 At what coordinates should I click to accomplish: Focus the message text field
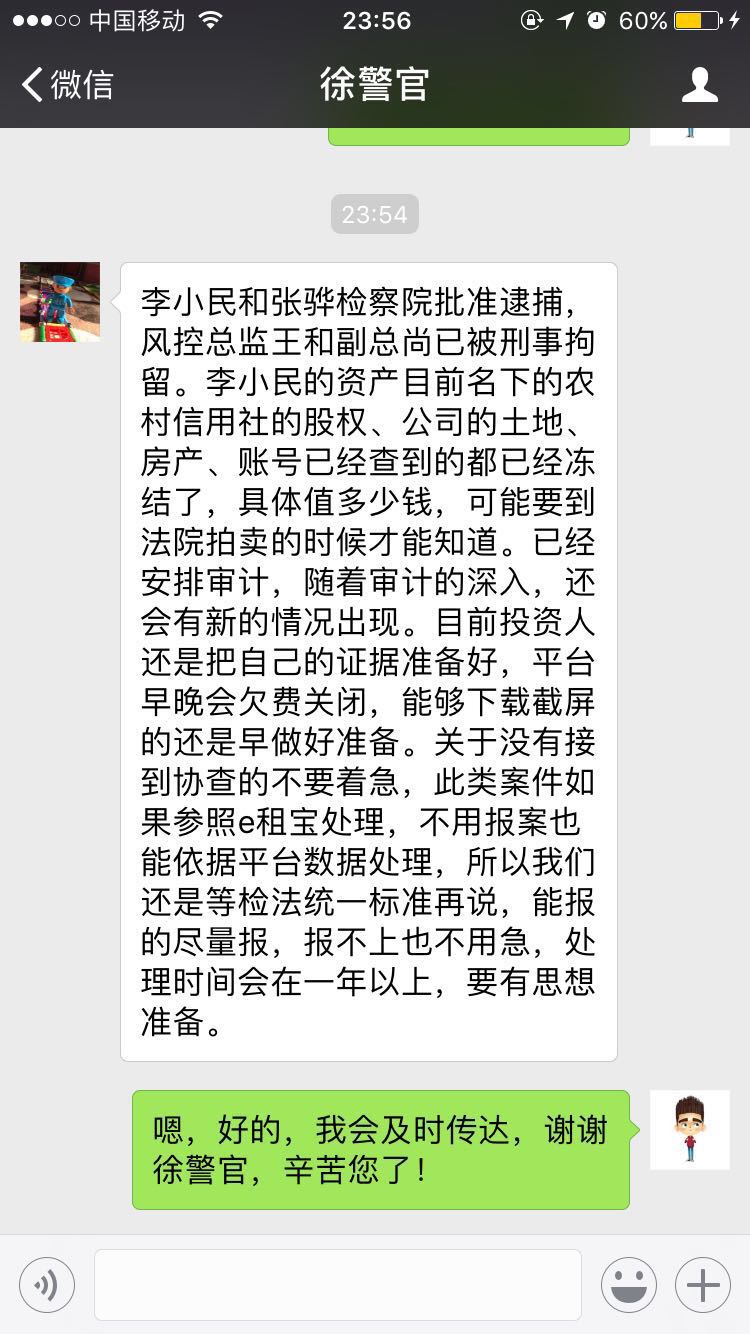pos(338,1285)
